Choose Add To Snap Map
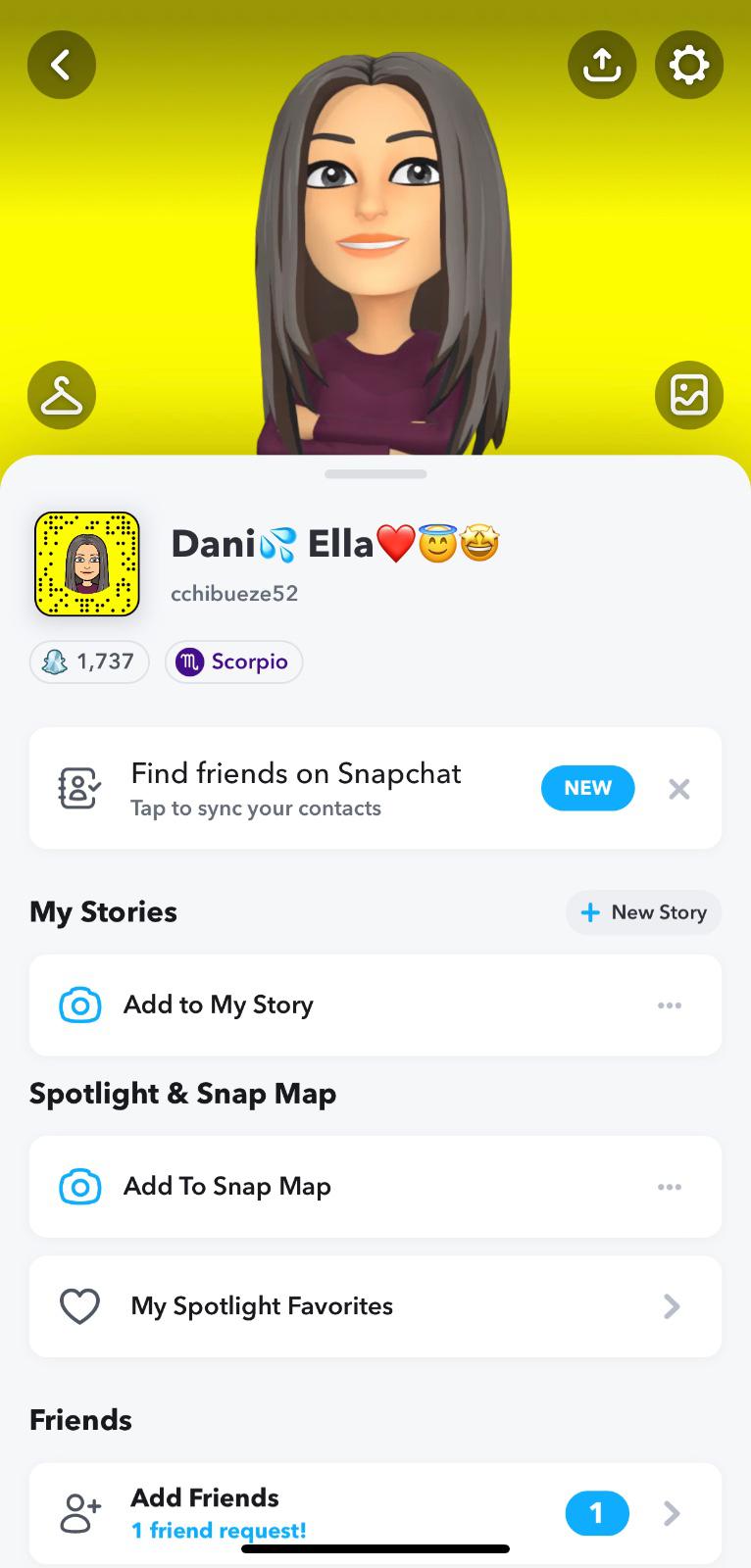Screen dimensions: 751x1568 tap(226, 1187)
